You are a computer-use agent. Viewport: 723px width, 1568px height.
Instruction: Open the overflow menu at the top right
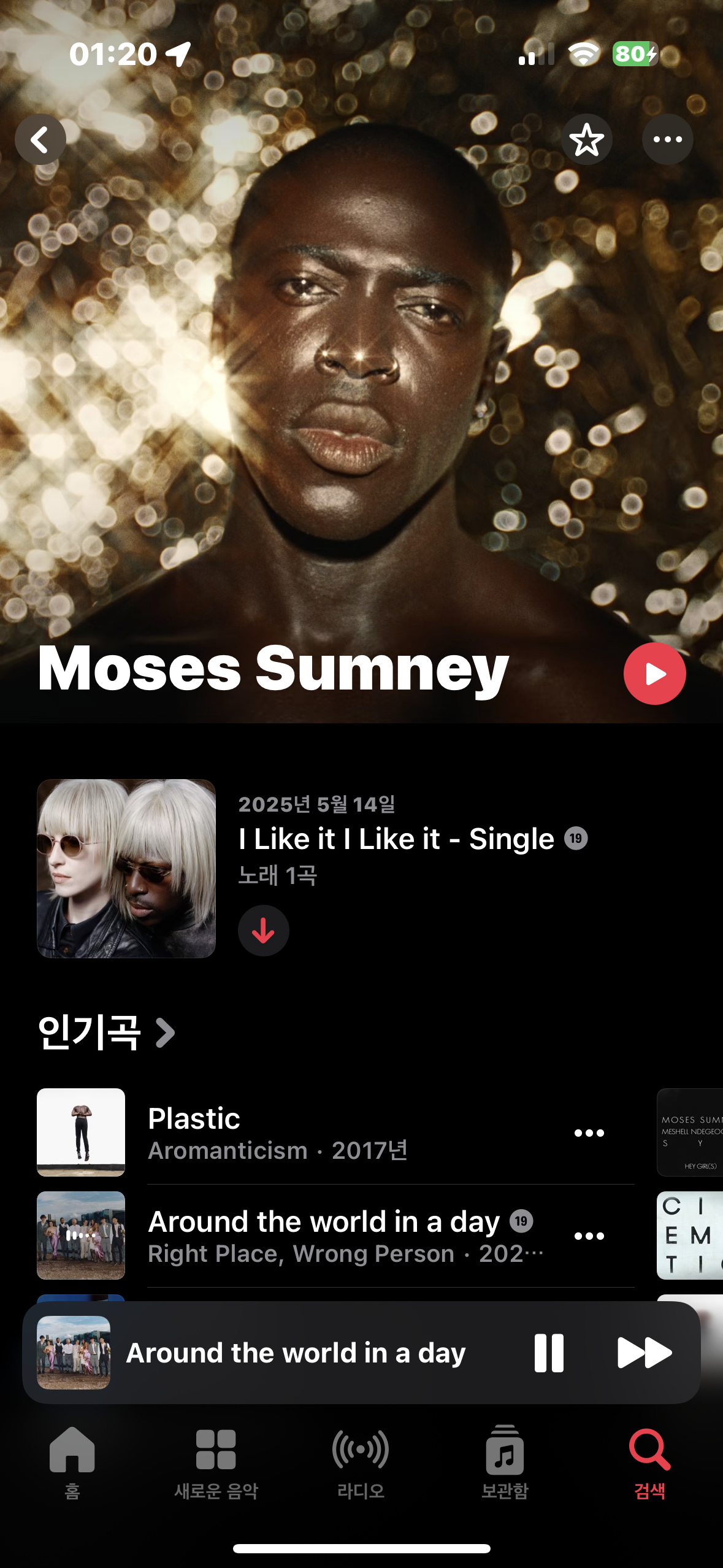point(667,140)
